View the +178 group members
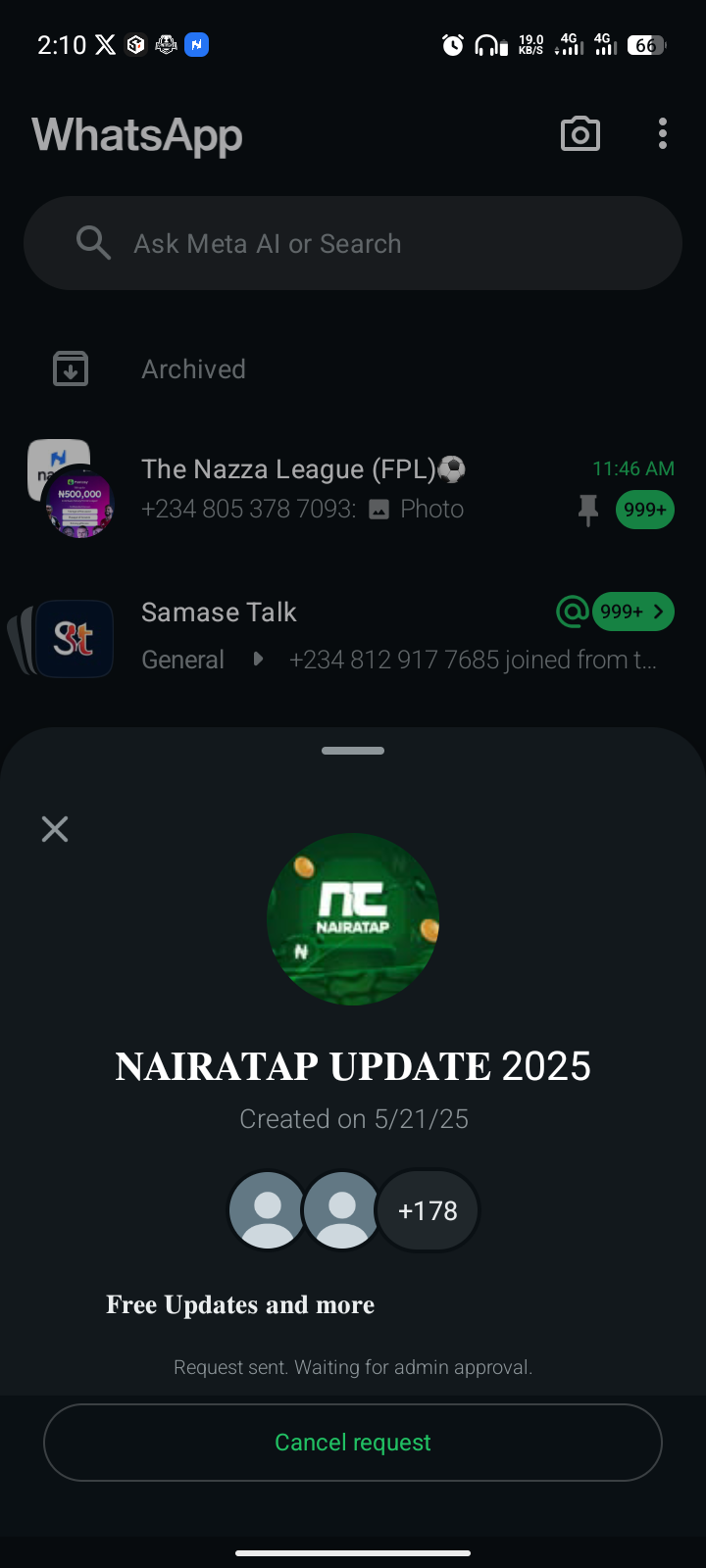Viewport: 706px width, 1568px height. pos(429,1210)
